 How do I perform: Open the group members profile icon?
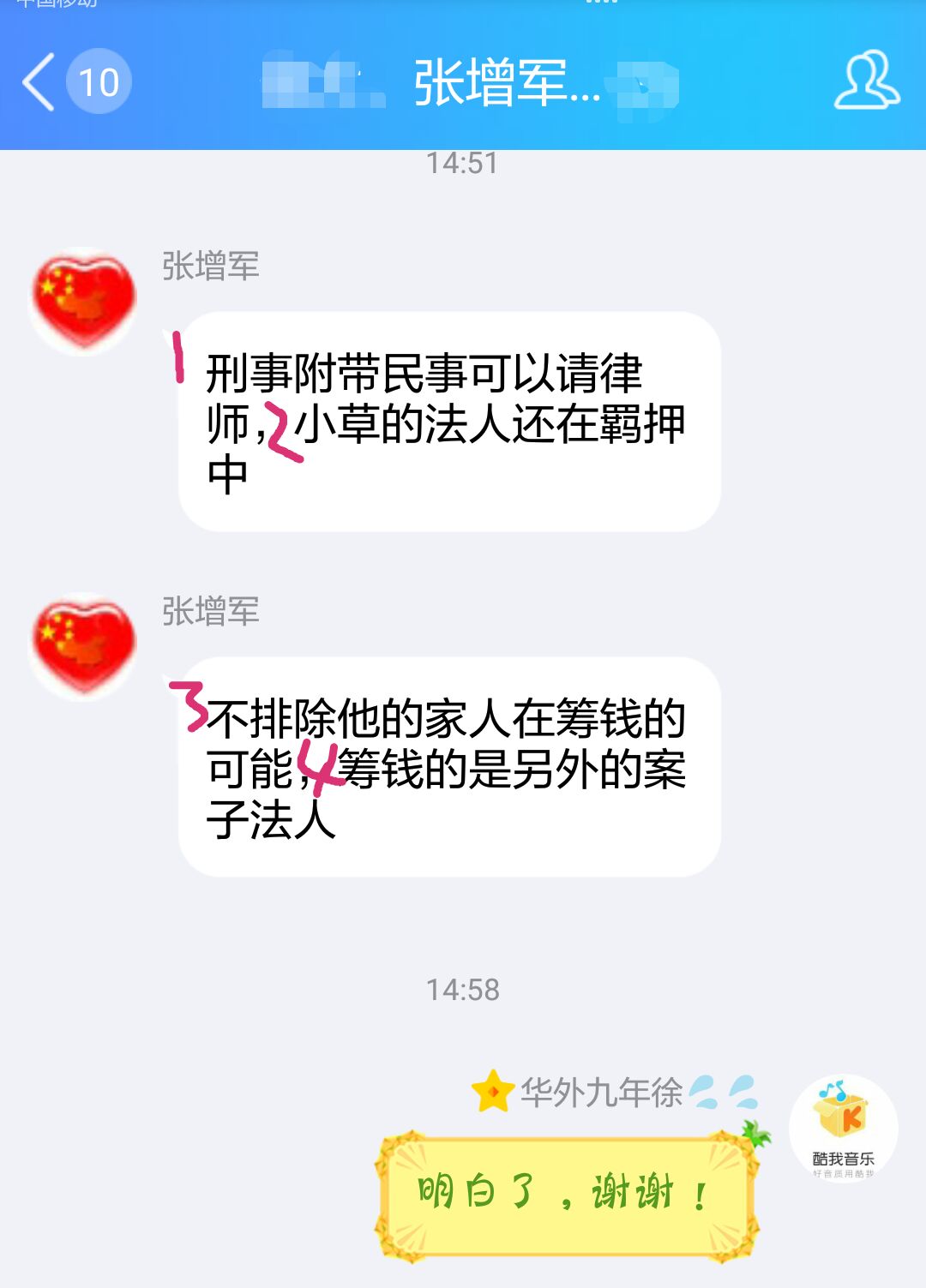coord(866,81)
